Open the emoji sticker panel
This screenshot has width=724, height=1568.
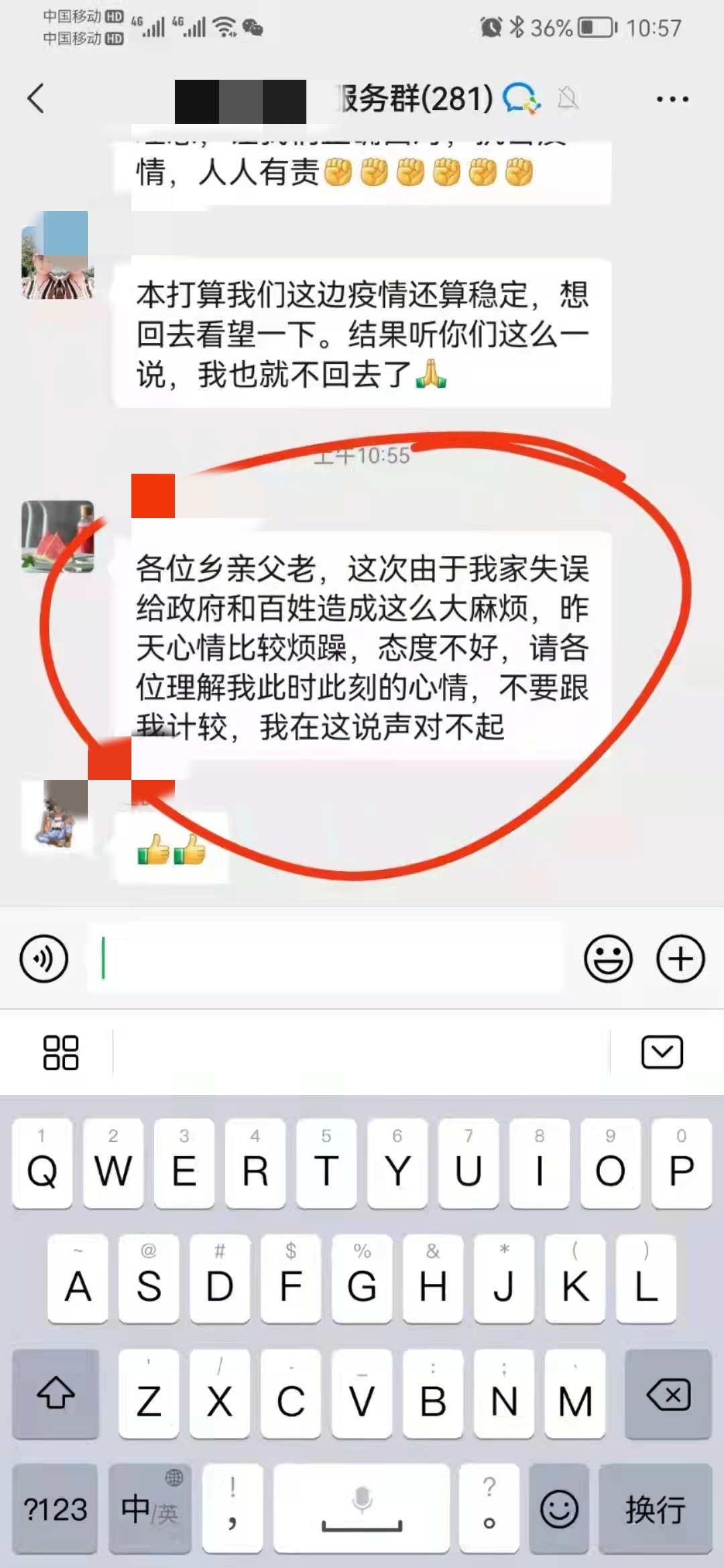pyautogui.click(x=608, y=959)
